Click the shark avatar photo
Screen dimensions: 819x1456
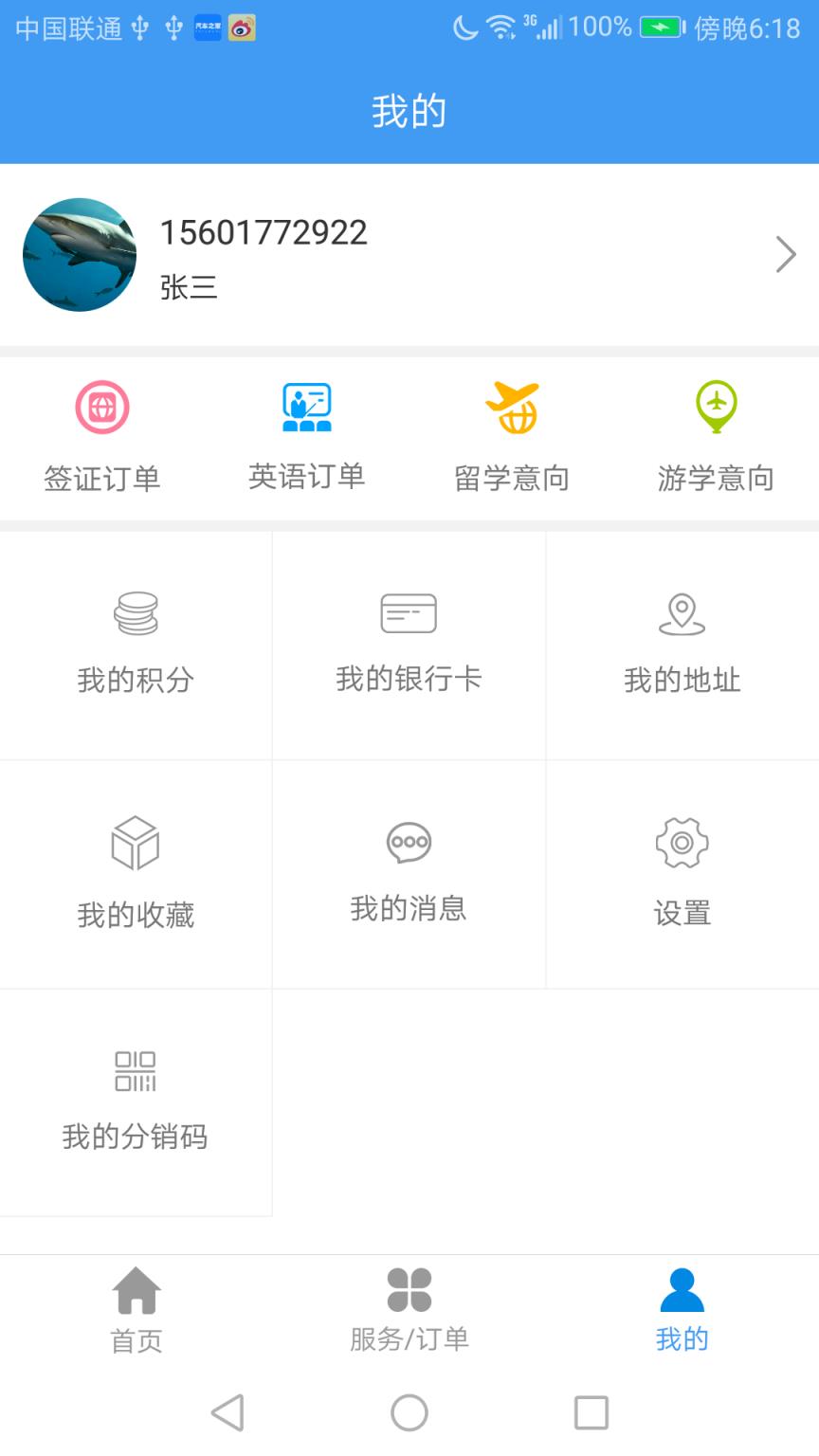(80, 254)
